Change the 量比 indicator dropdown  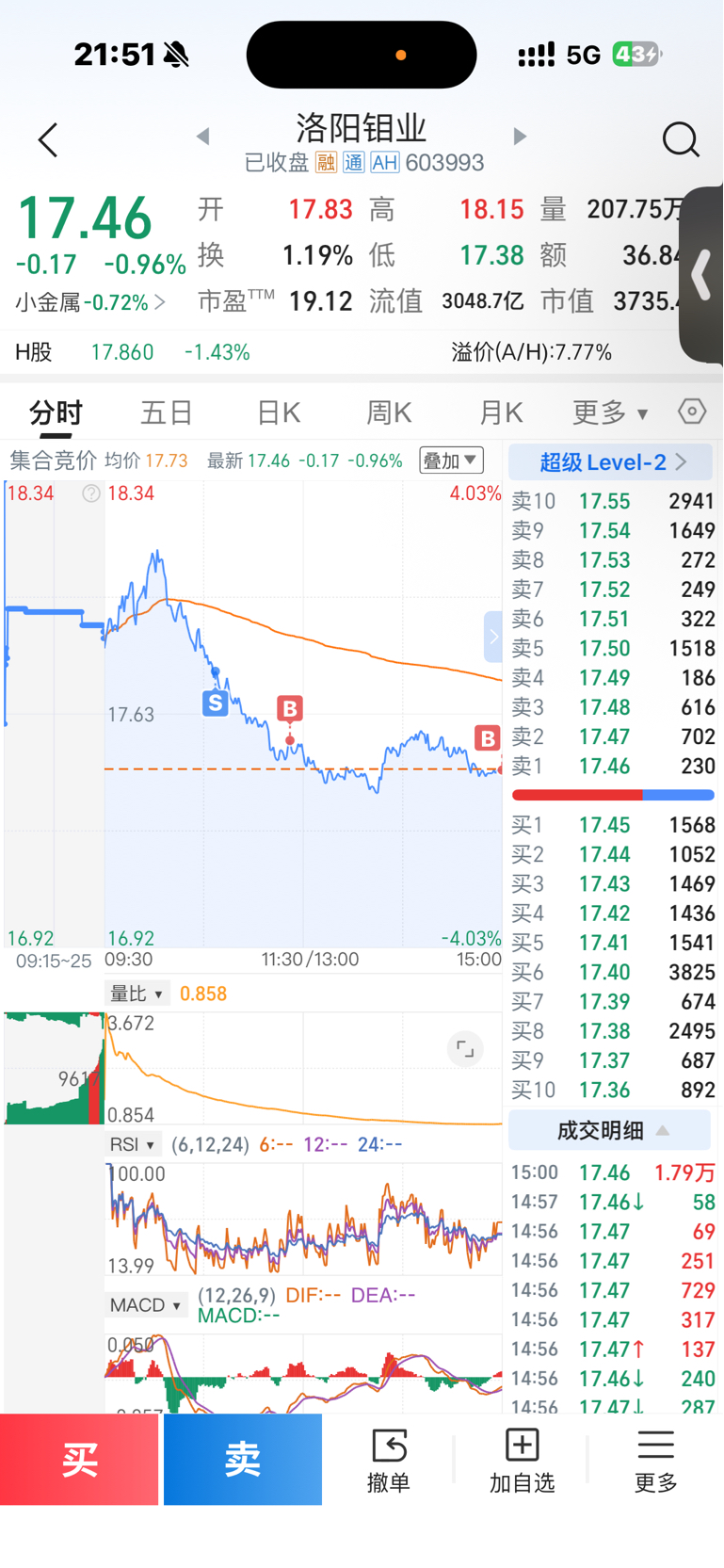137,994
